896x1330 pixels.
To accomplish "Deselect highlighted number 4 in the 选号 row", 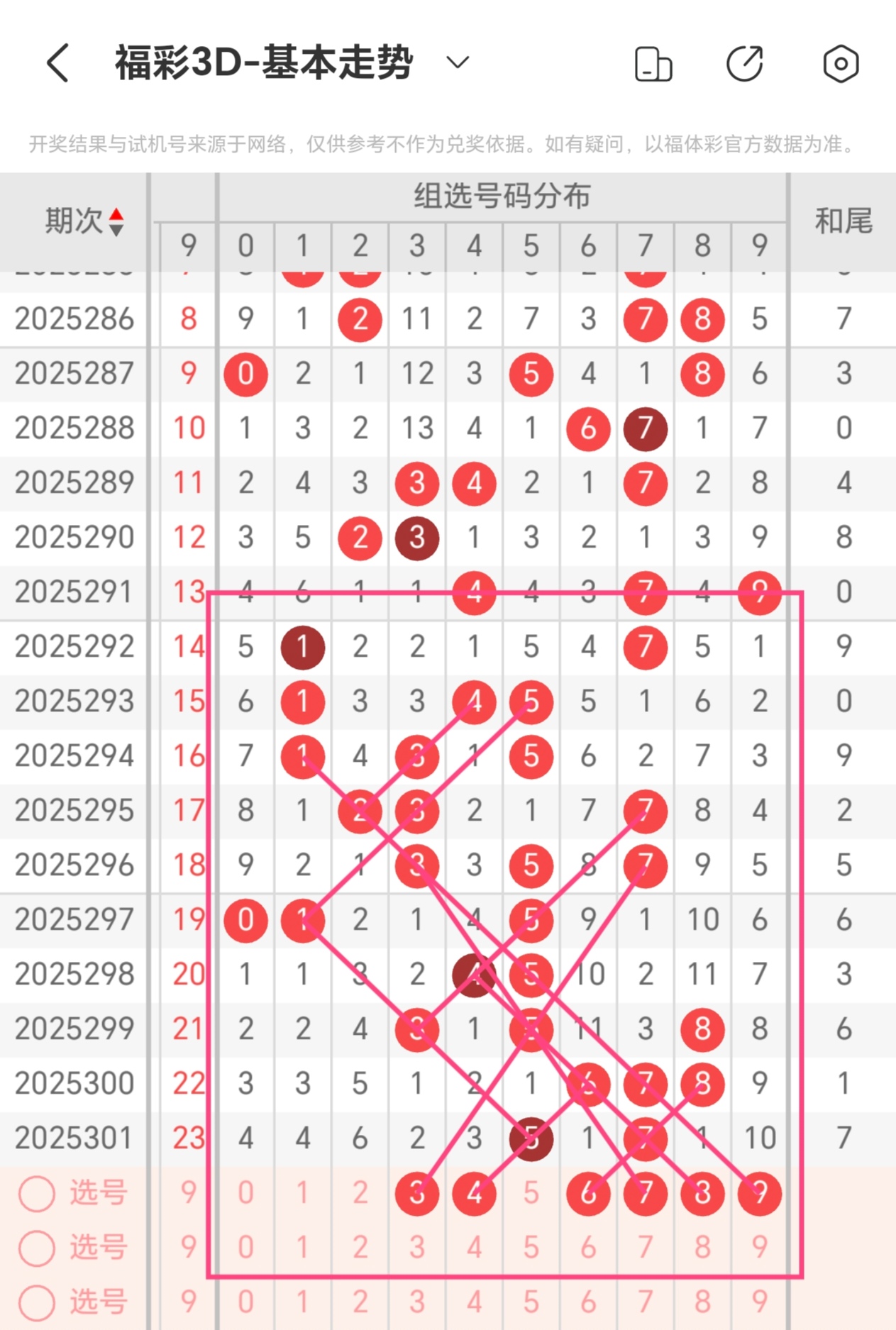I will pyautogui.click(x=474, y=1193).
